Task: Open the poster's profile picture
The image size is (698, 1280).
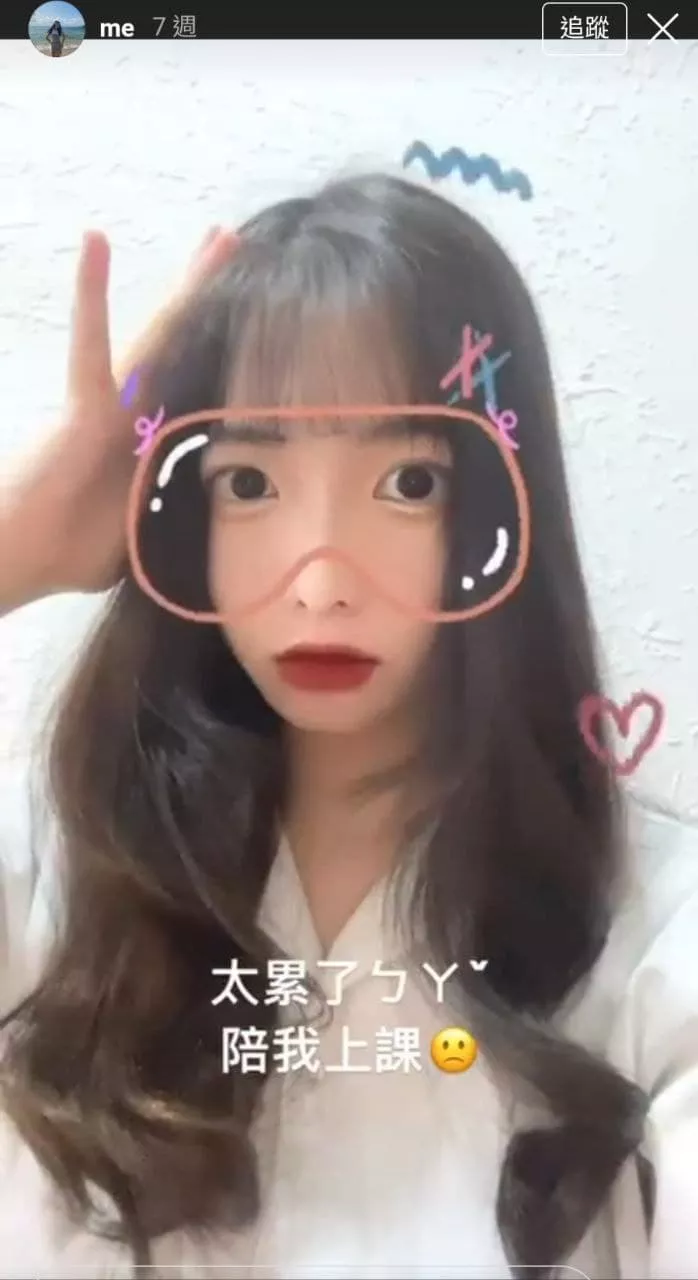Action: [x=56, y=28]
